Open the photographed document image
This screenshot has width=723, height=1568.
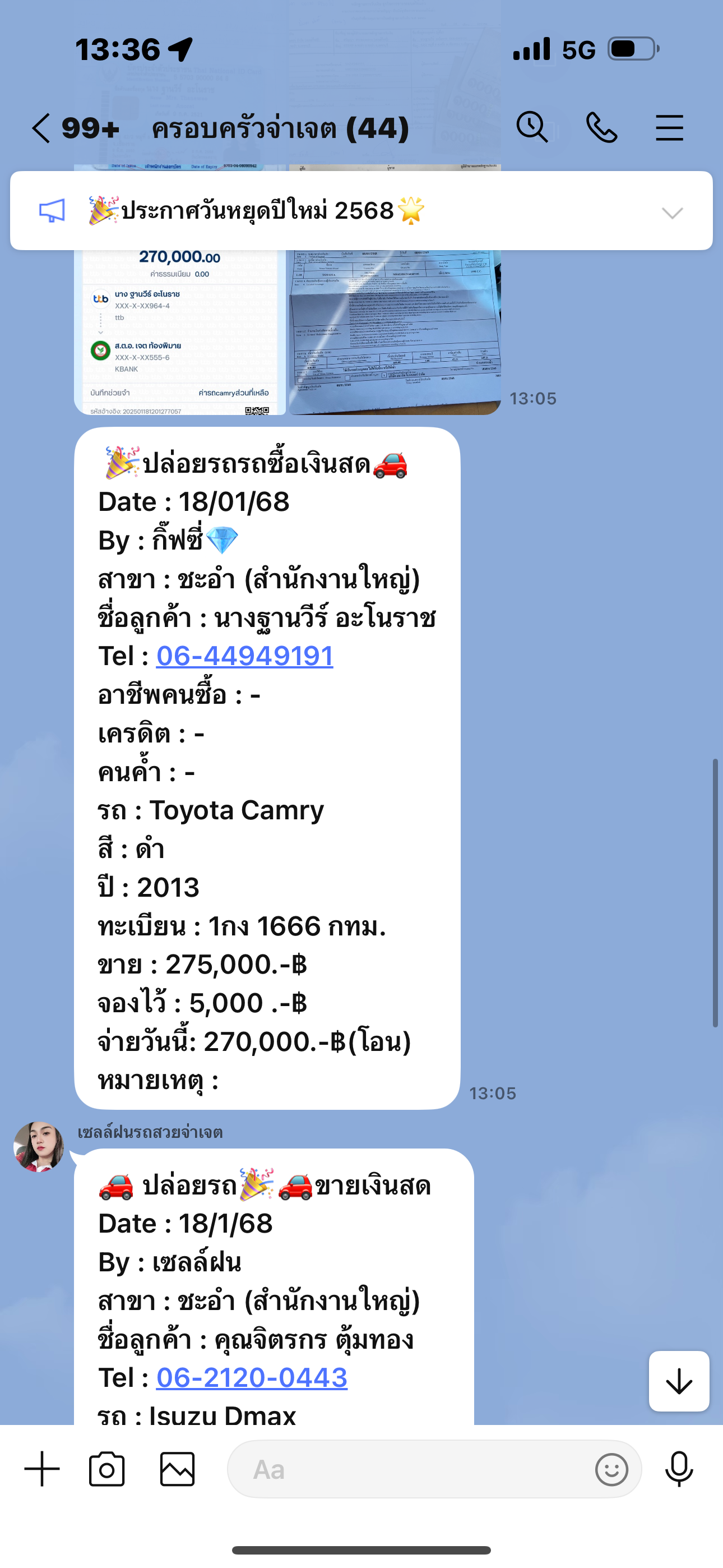[x=395, y=333]
